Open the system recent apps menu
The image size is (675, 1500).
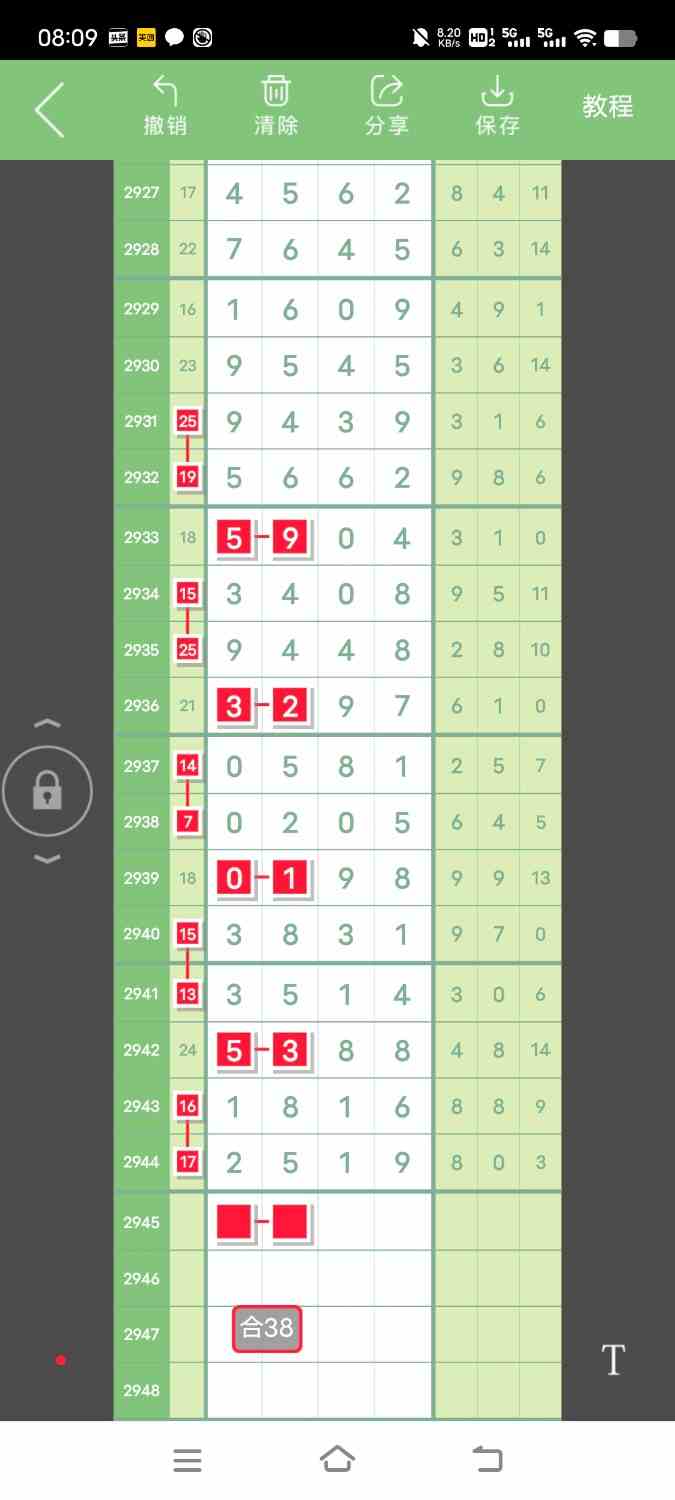pyautogui.click(x=187, y=1460)
